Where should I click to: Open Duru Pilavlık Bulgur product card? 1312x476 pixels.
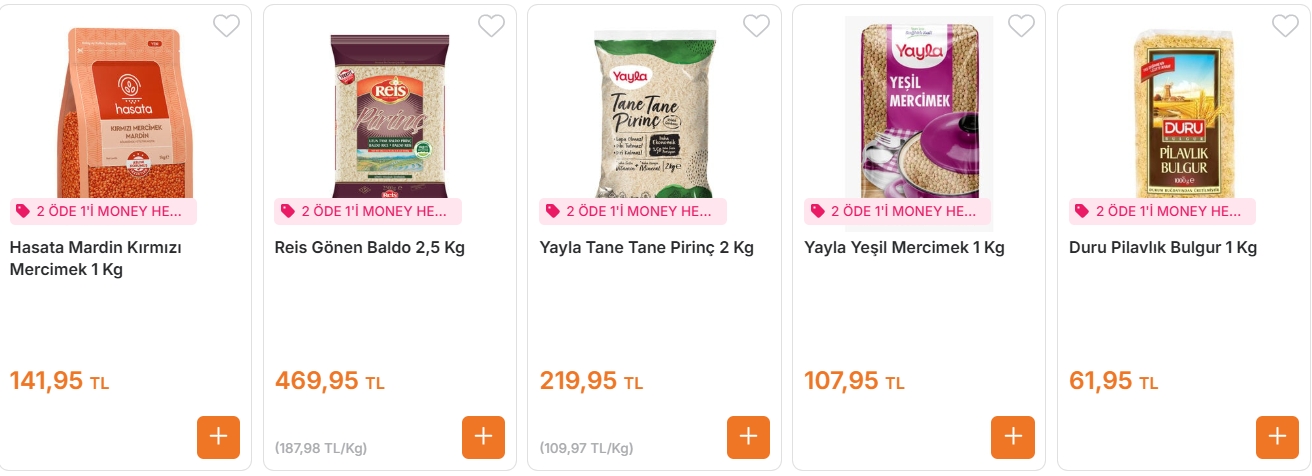pos(1162,248)
